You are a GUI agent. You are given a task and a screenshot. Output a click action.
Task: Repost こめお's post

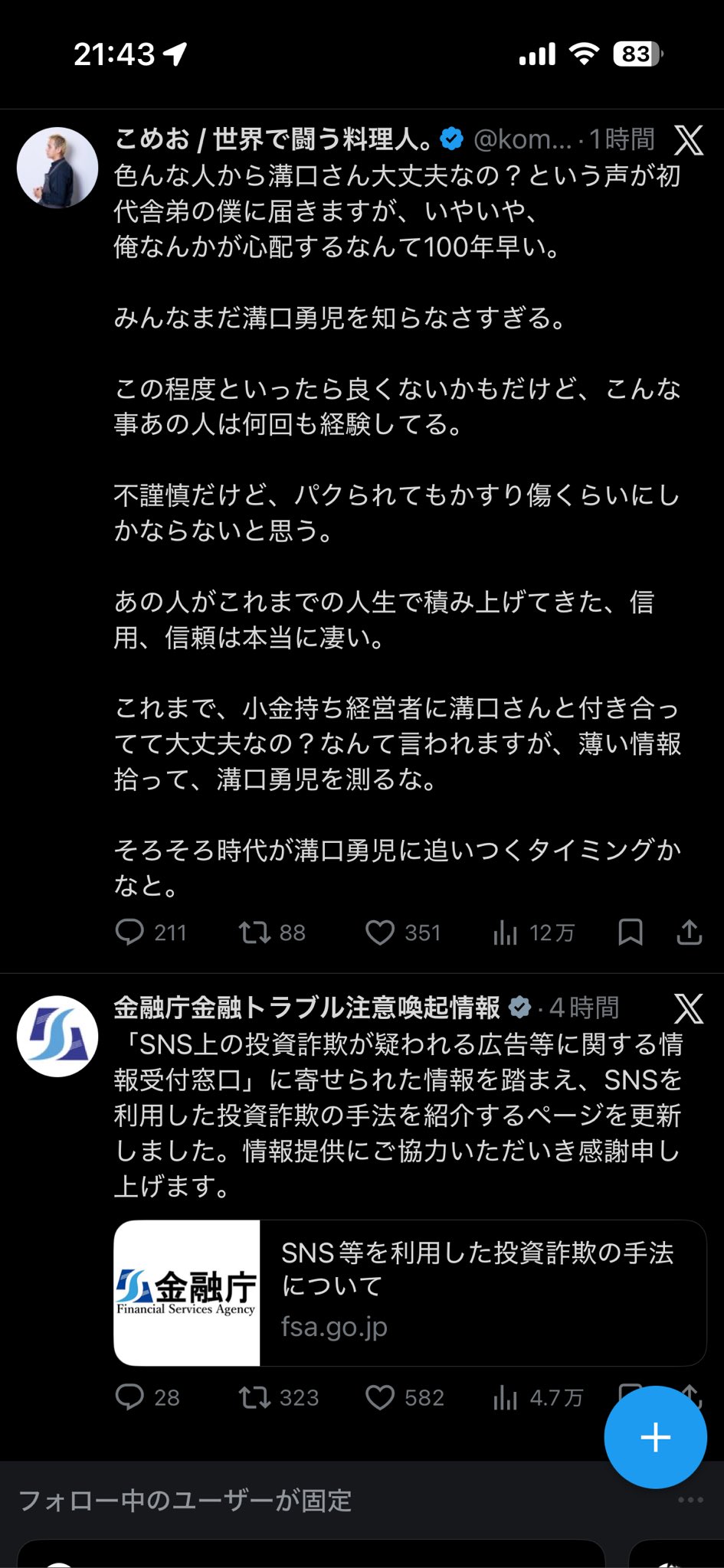pyautogui.click(x=254, y=932)
